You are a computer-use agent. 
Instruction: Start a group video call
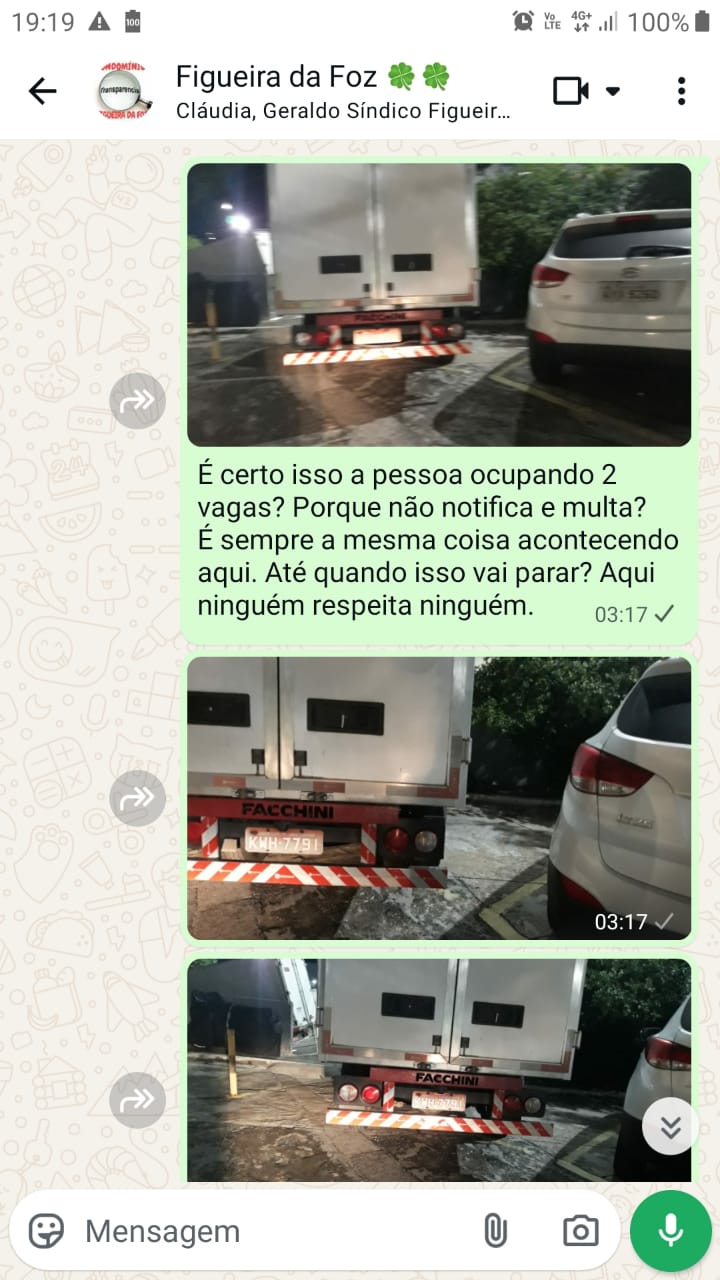(572, 91)
